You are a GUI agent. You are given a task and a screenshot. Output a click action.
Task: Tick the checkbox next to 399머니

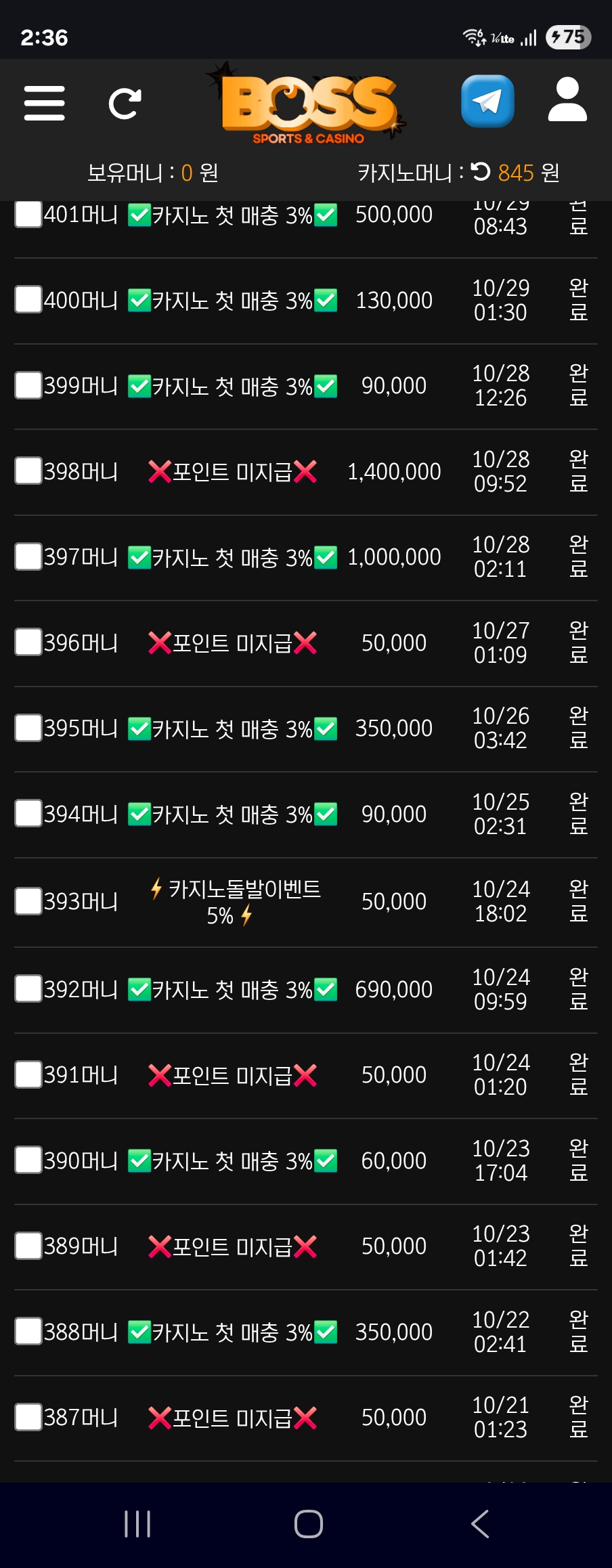[28, 385]
